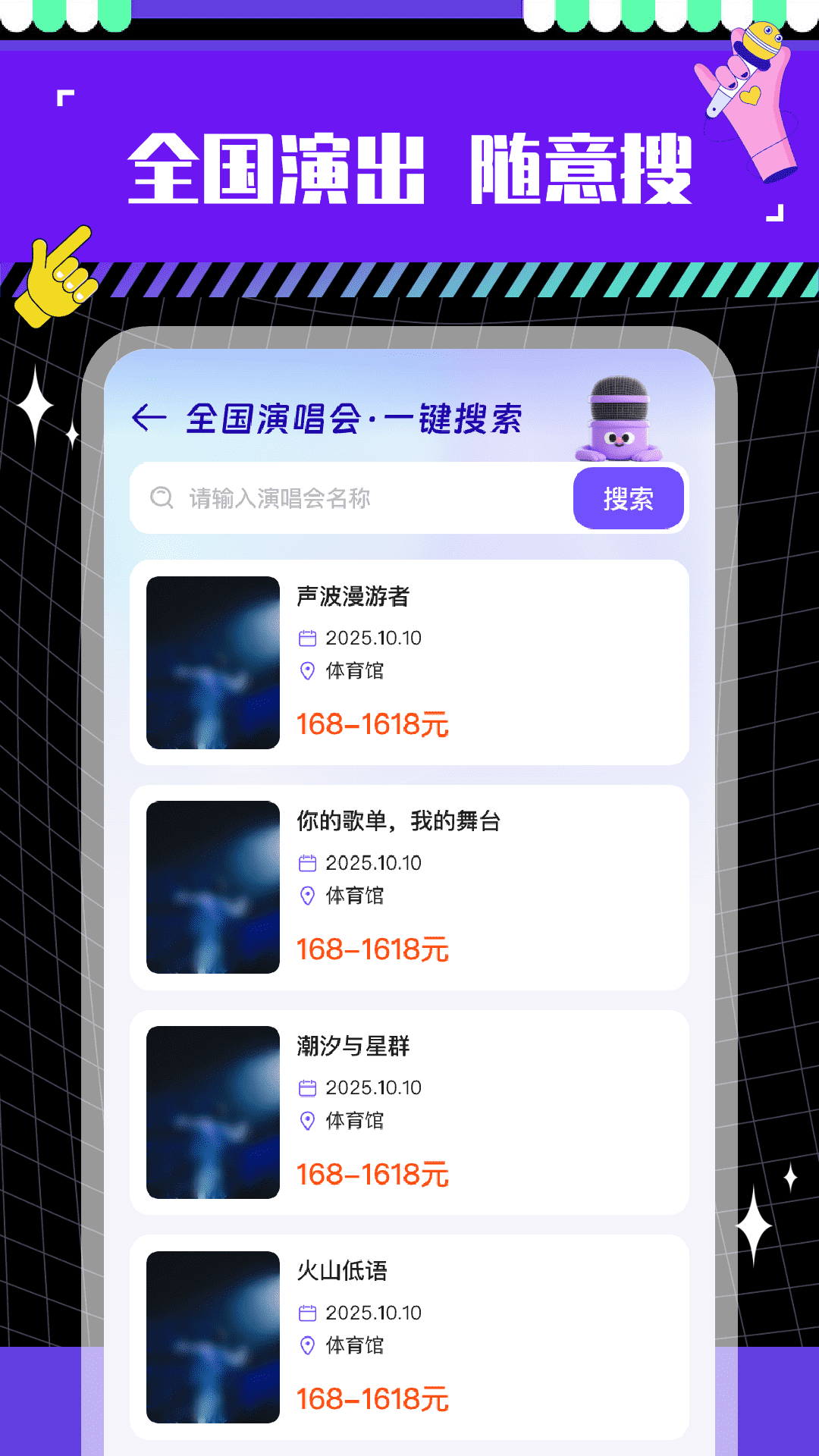Screen dimensions: 819x1456
Task: Select the 你的歌单，我的舞台 concert title
Action: 401,821
